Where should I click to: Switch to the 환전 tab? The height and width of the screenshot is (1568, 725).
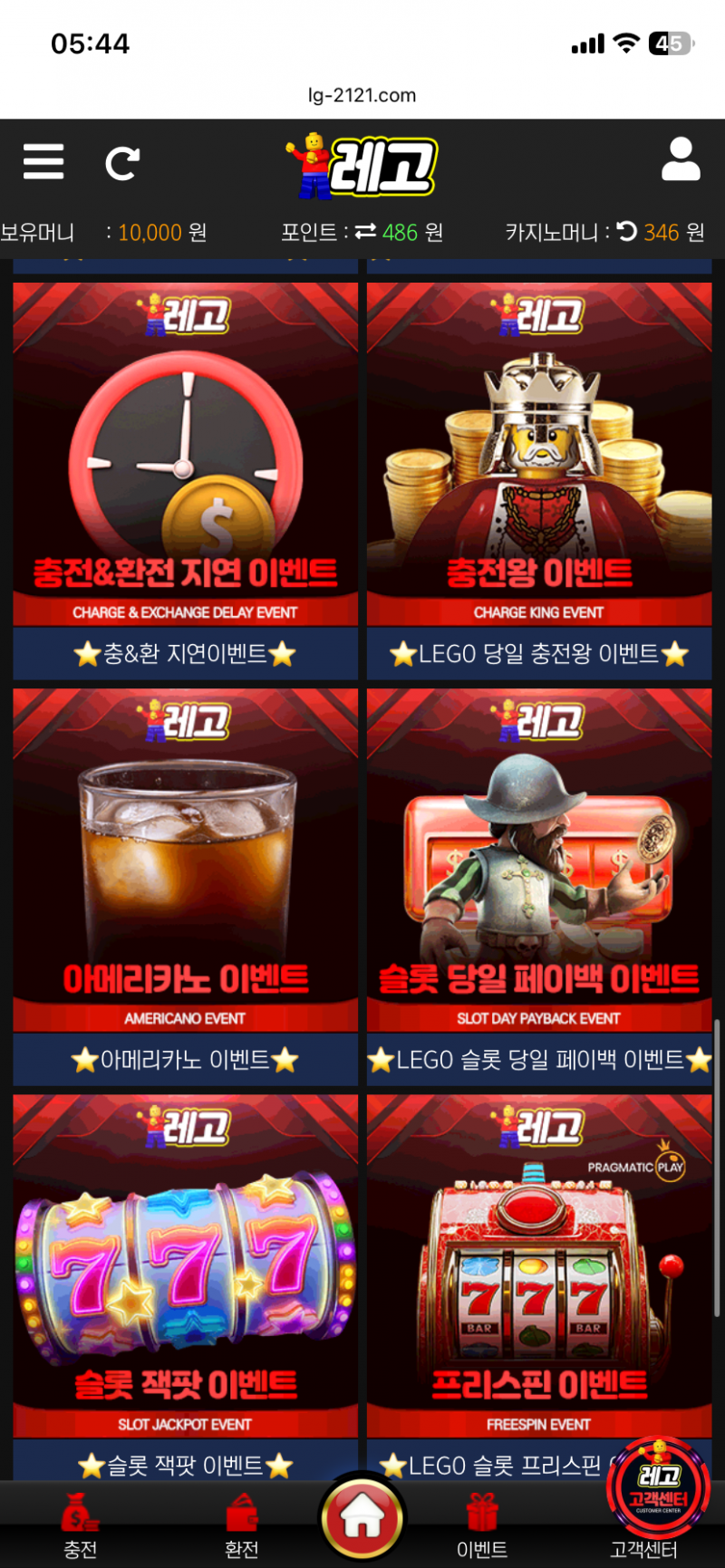(x=242, y=1526)
